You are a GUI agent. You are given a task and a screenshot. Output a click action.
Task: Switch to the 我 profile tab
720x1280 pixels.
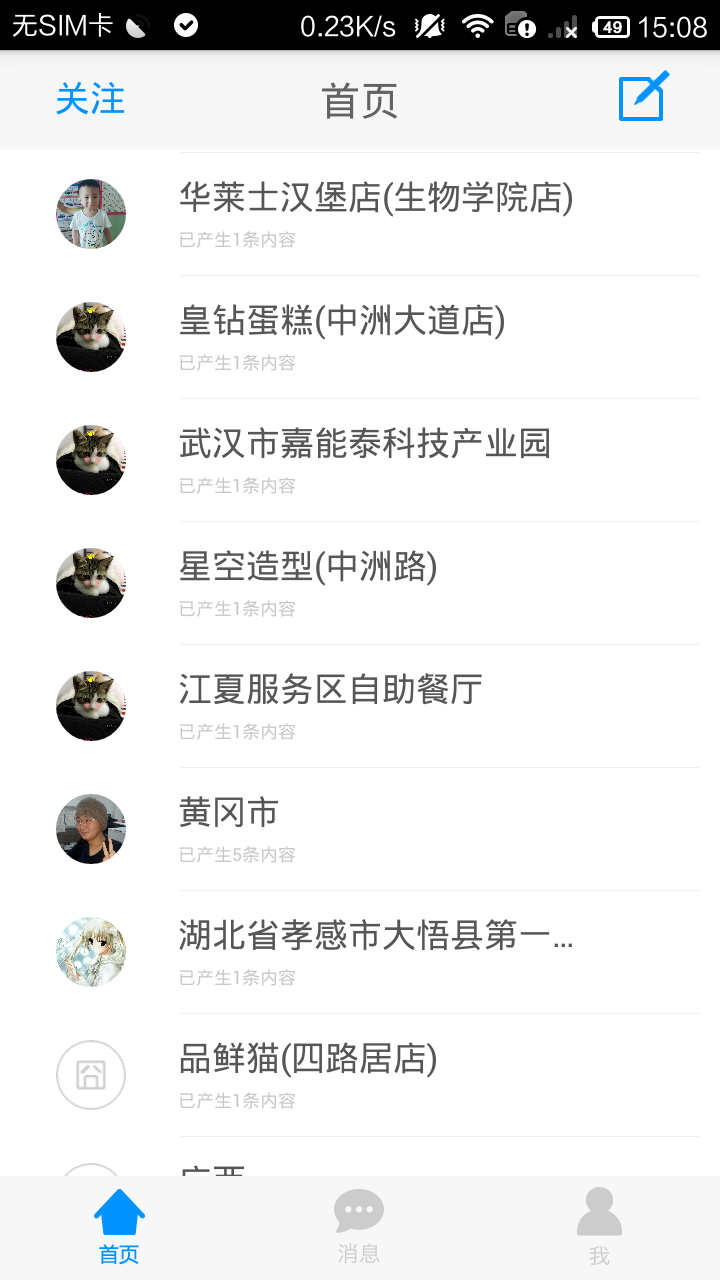click(599, 1226)
